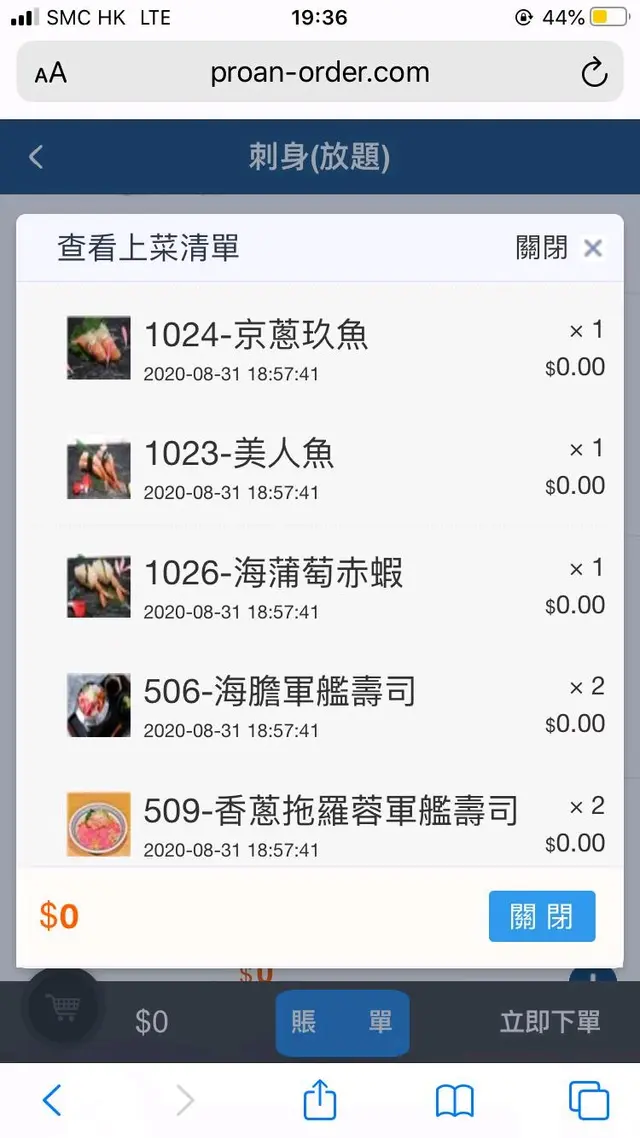Close the 查看上菜清單 dialog with the X
The height and width of the screenshot is (1138, 640).
(x=593, y=248)
